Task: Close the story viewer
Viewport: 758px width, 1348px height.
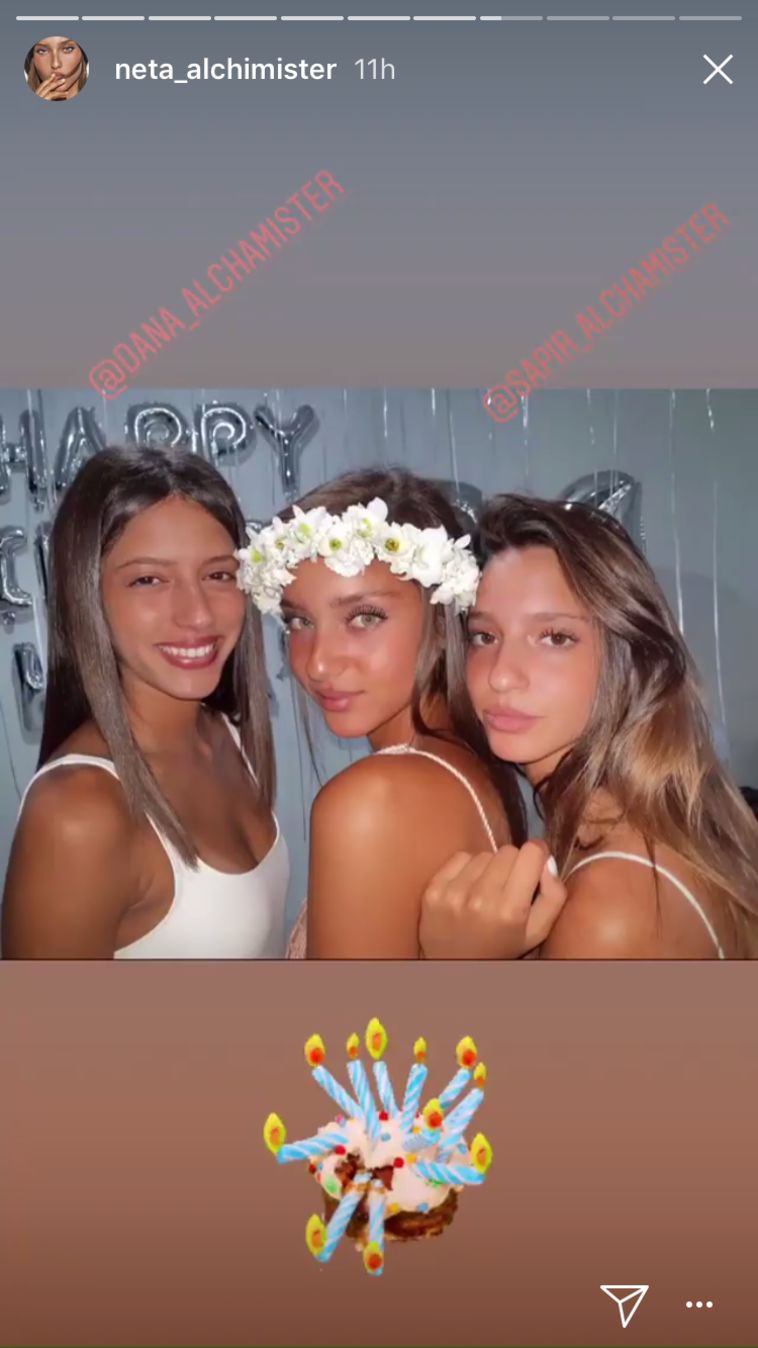Action: coord(717,69)
